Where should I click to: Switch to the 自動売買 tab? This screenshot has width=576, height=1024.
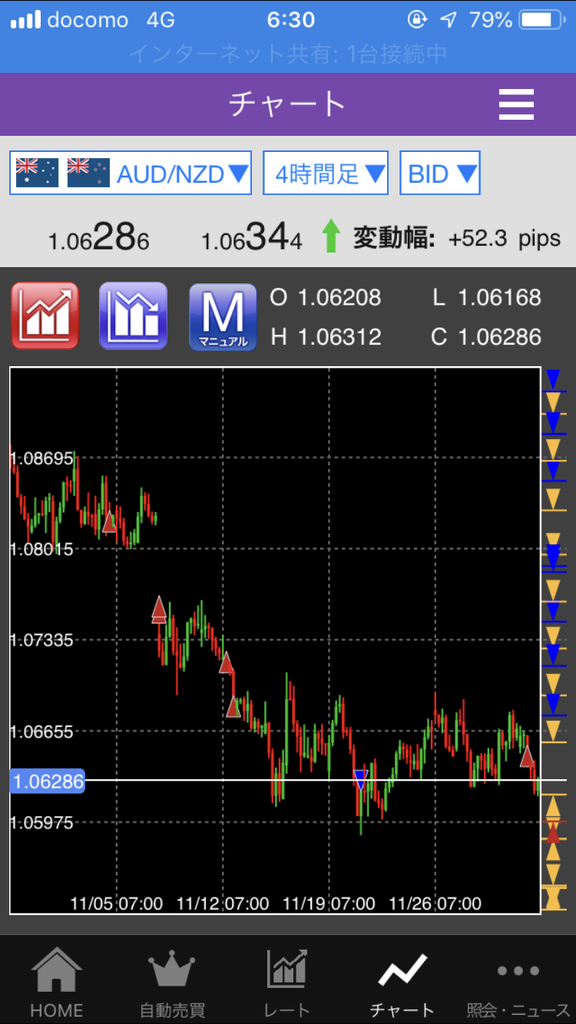pyautogui.click(x=171, y=982)
